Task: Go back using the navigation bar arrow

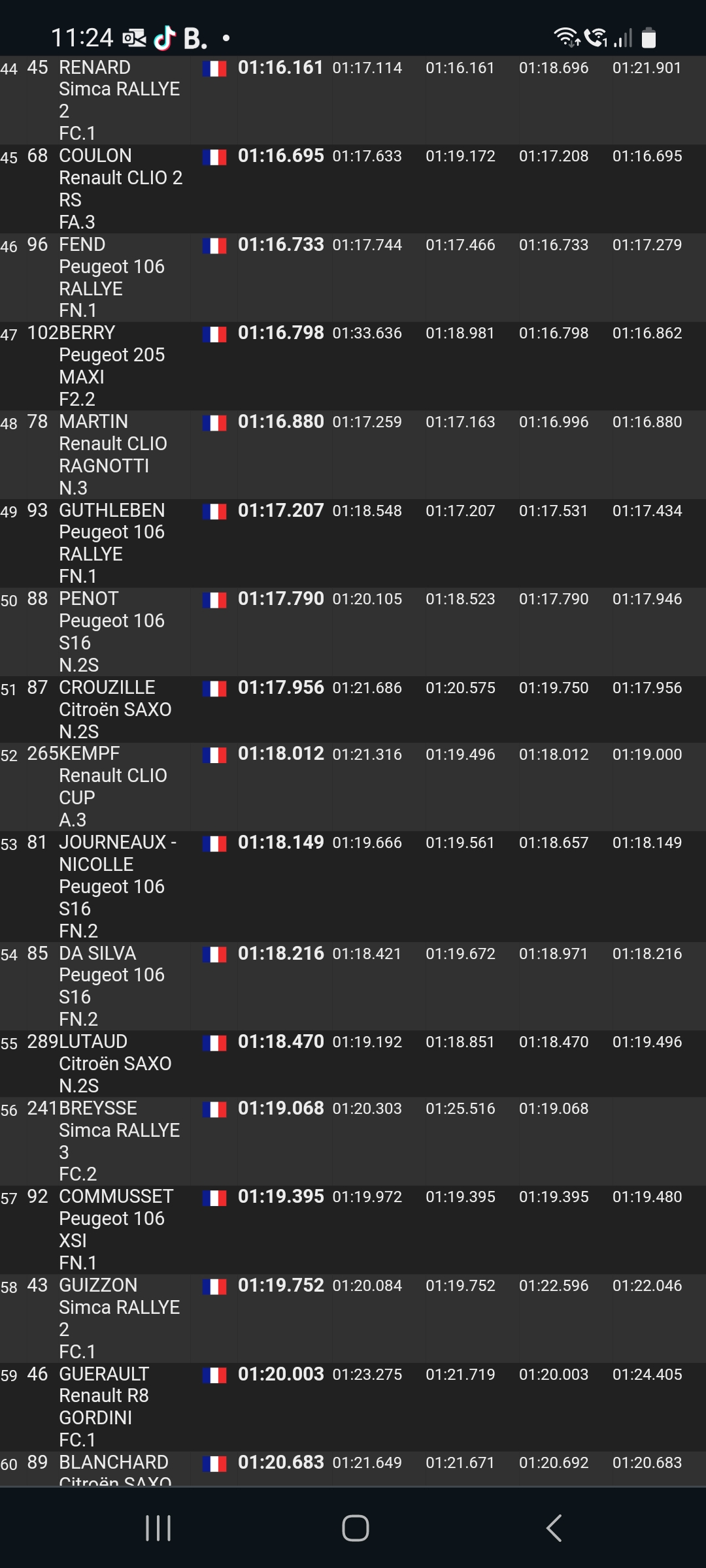Action: [x=554, y=1528]
